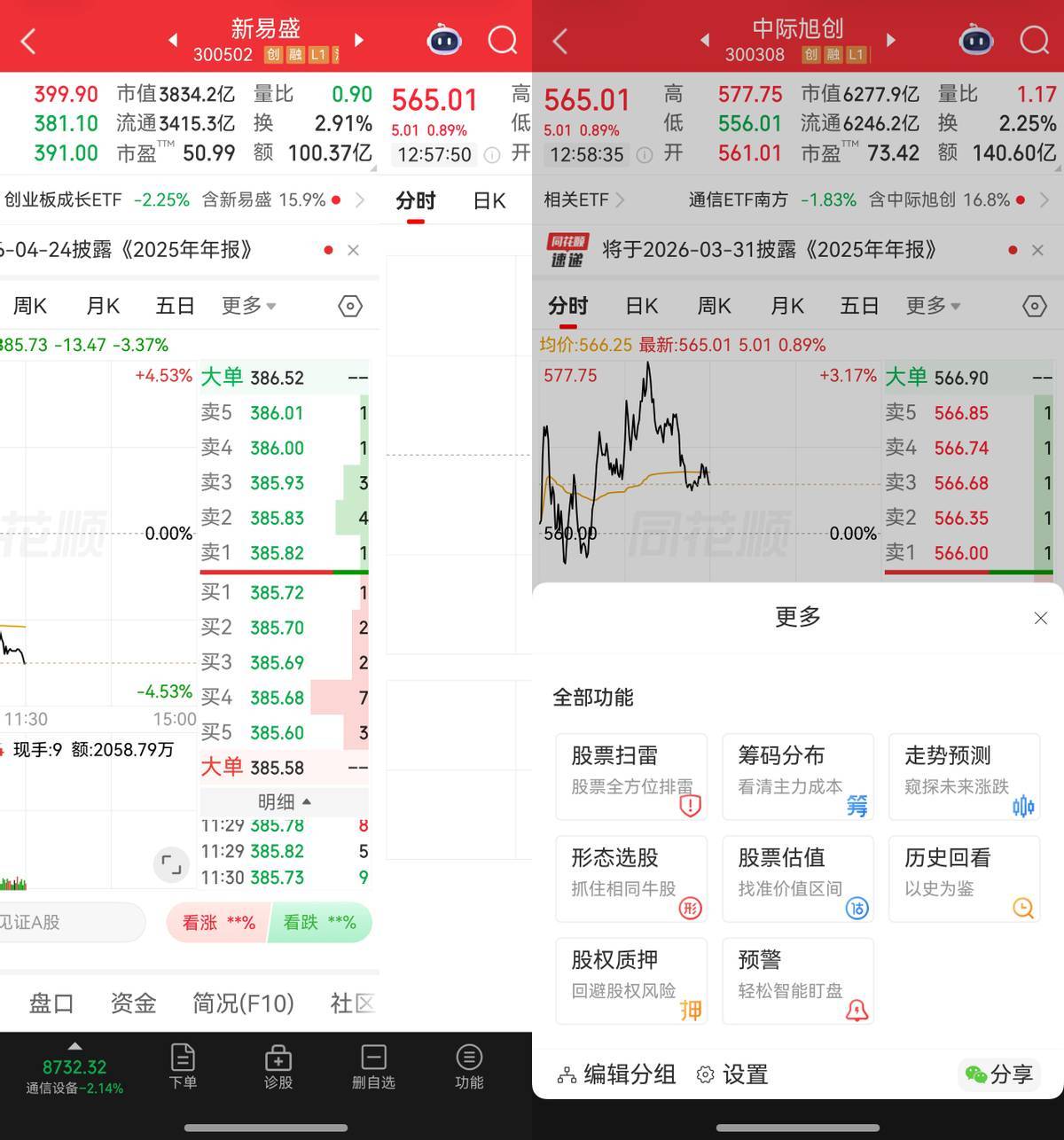This screenshot has height=1140, width=1064.
Task: Open 股票估值 feature
Action: [798, 878]
